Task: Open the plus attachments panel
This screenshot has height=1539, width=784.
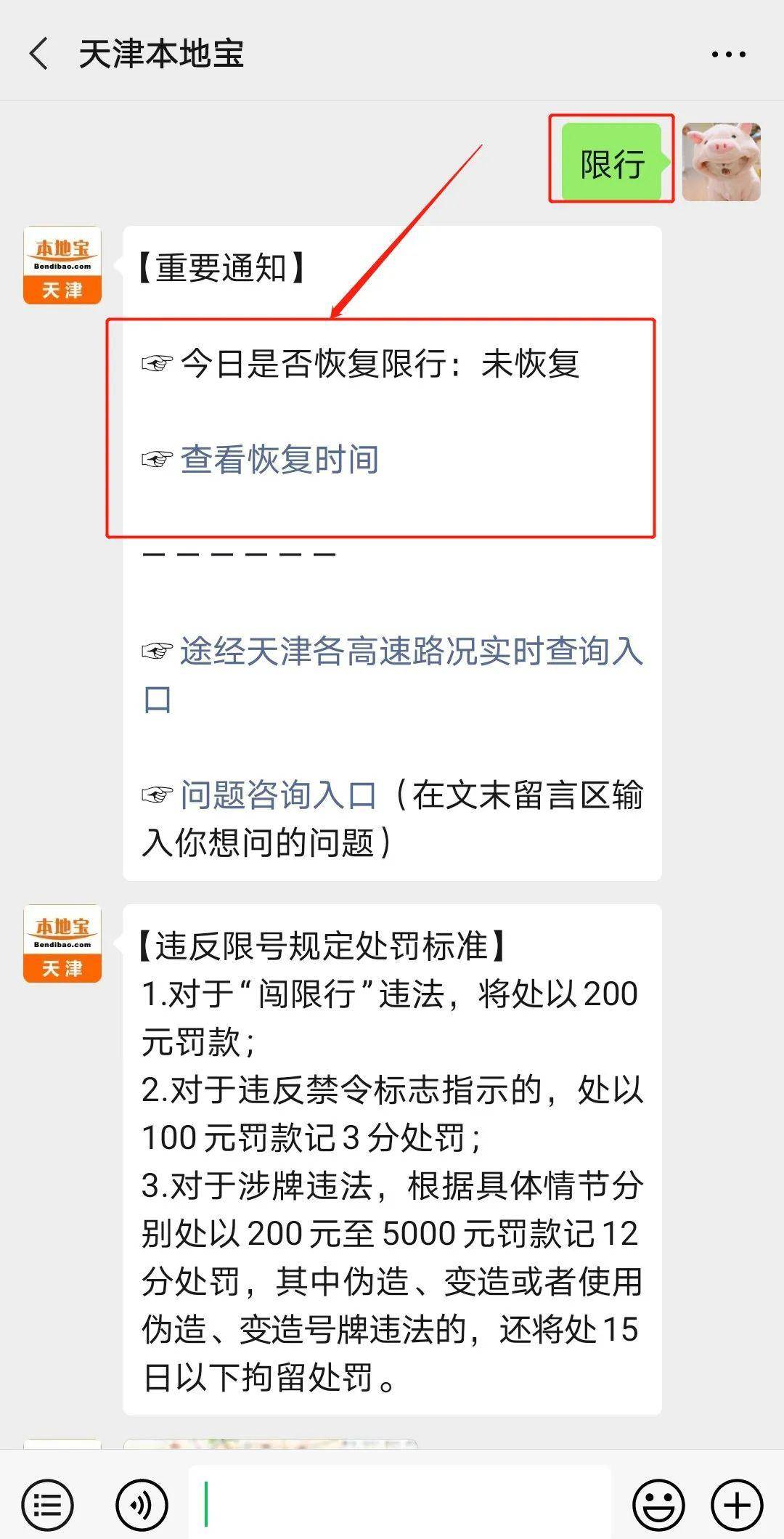Action: pos(737,1504)
